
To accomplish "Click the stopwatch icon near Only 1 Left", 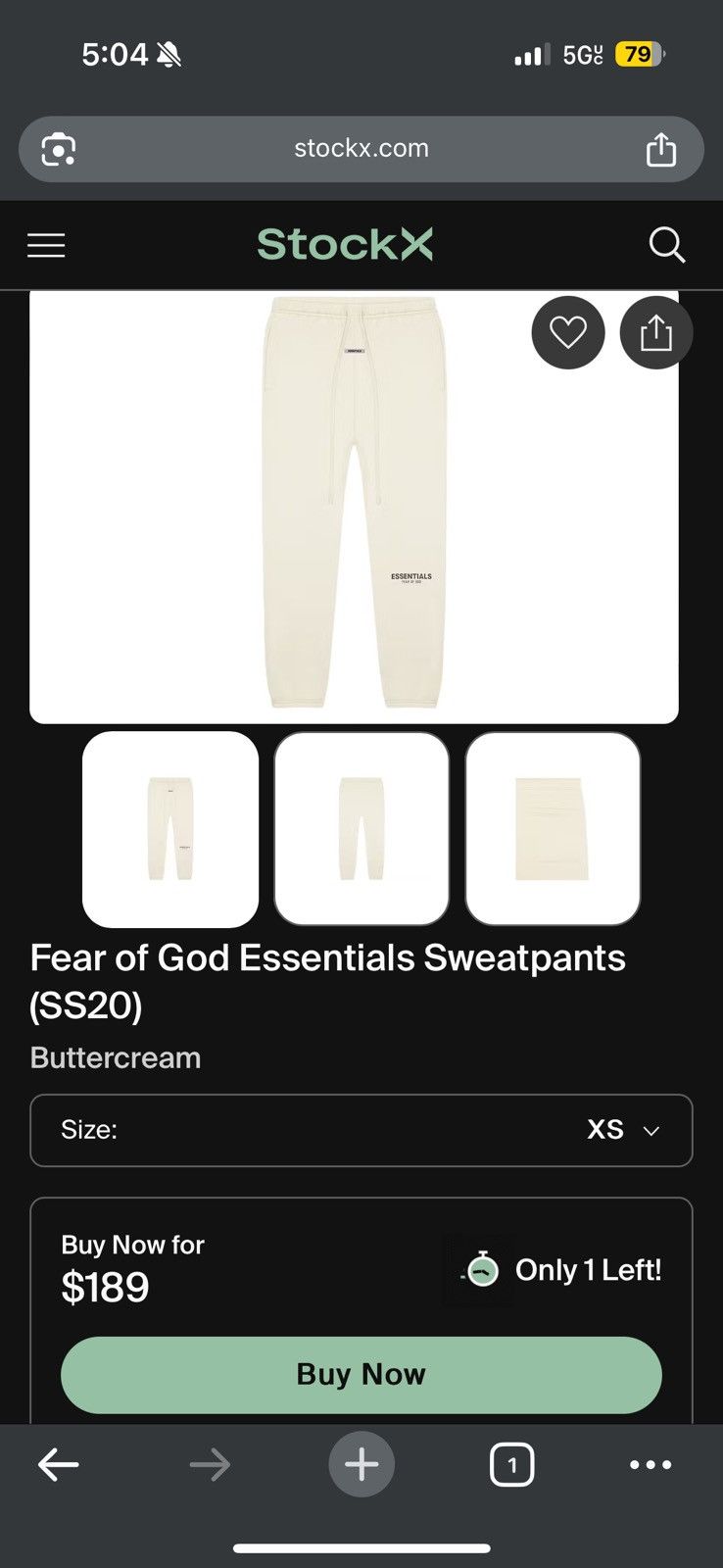I will point(480,1270).
